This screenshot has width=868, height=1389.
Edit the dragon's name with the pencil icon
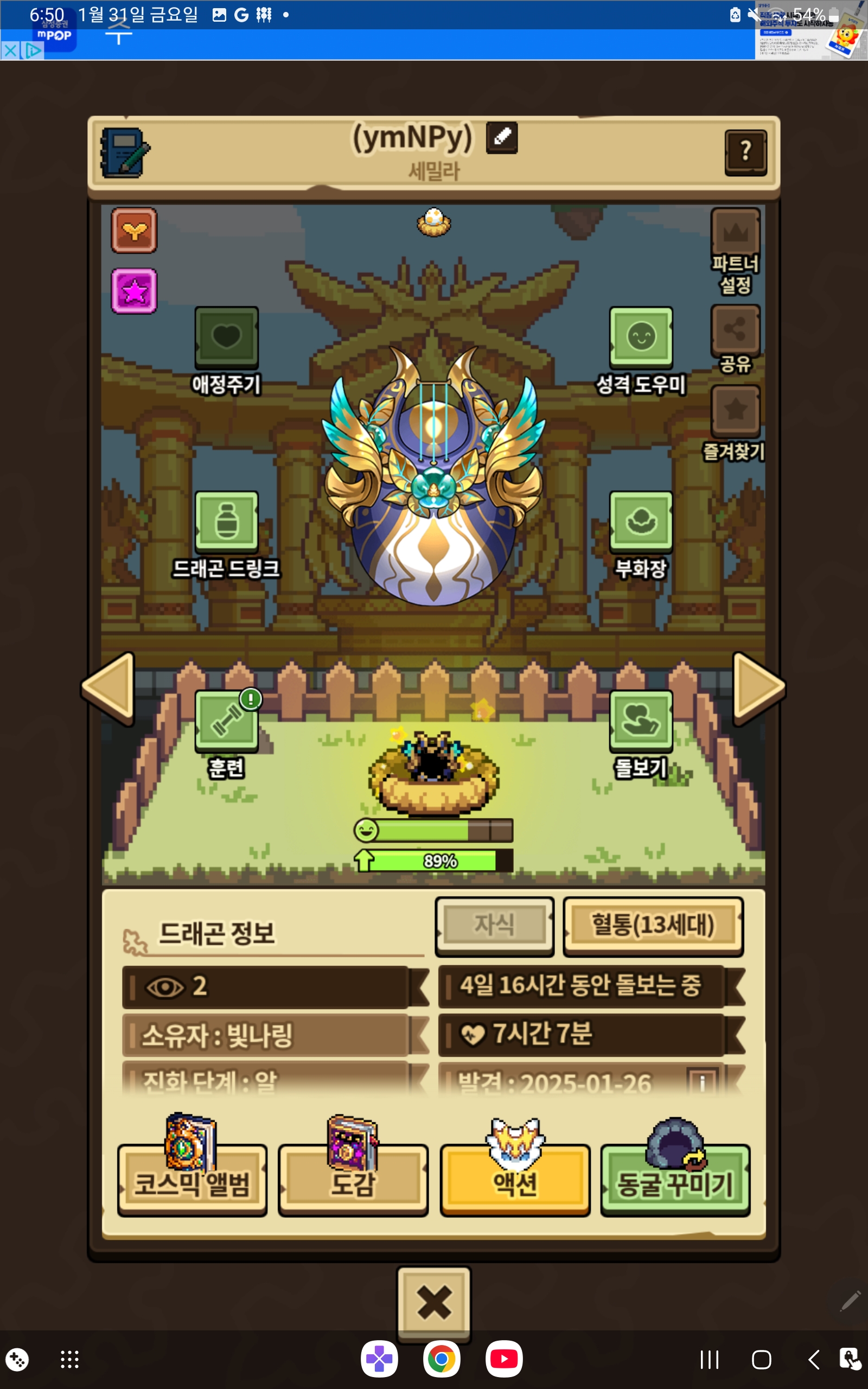click(502, 138)
